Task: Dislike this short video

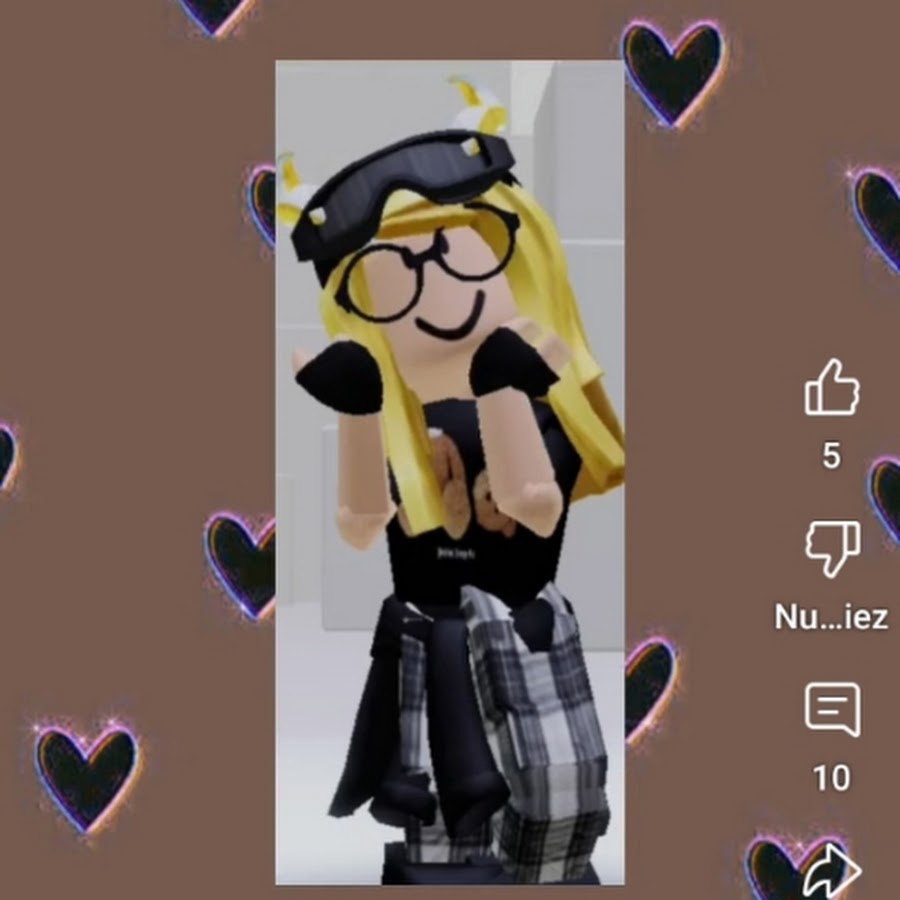Action: (x=832, y=547)
